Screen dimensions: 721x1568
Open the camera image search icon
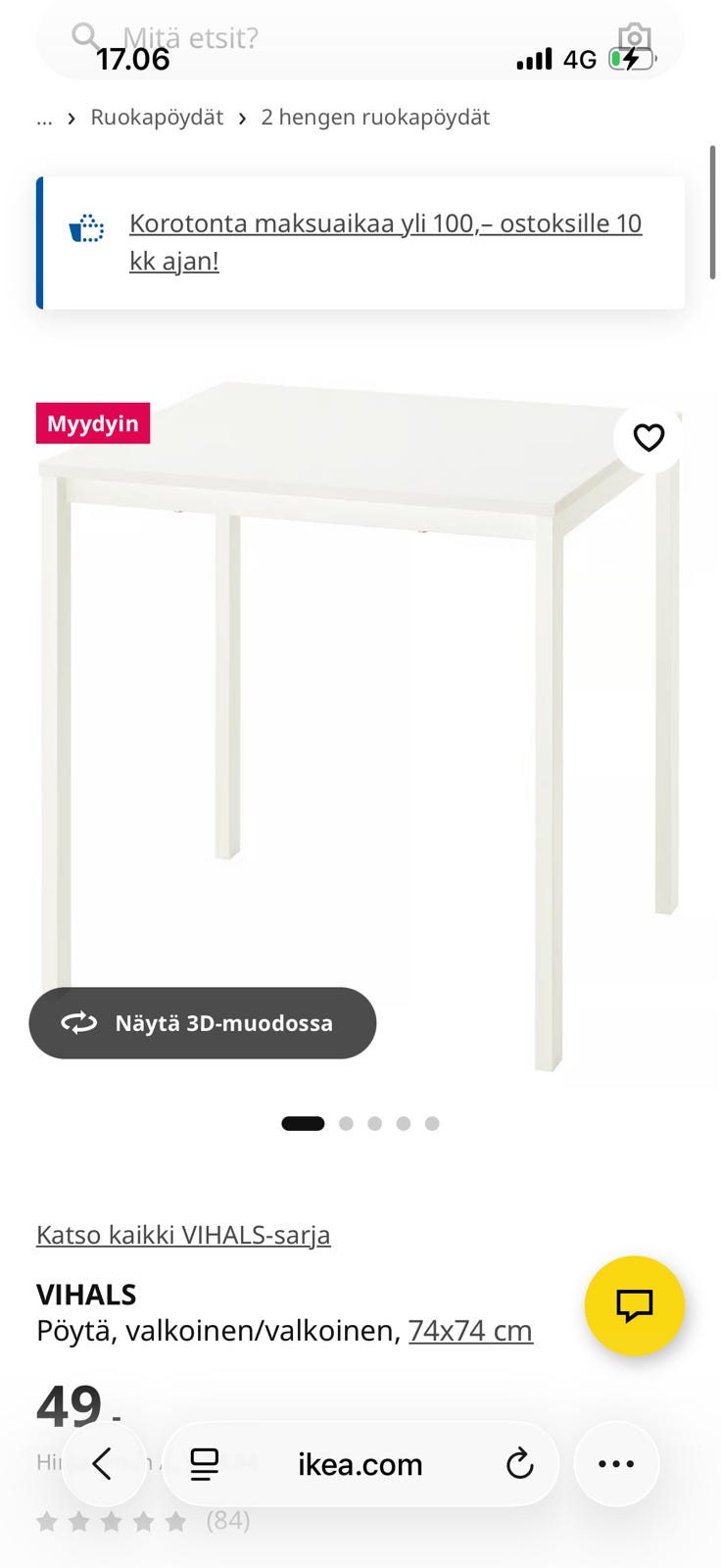[x=635, y=39]
